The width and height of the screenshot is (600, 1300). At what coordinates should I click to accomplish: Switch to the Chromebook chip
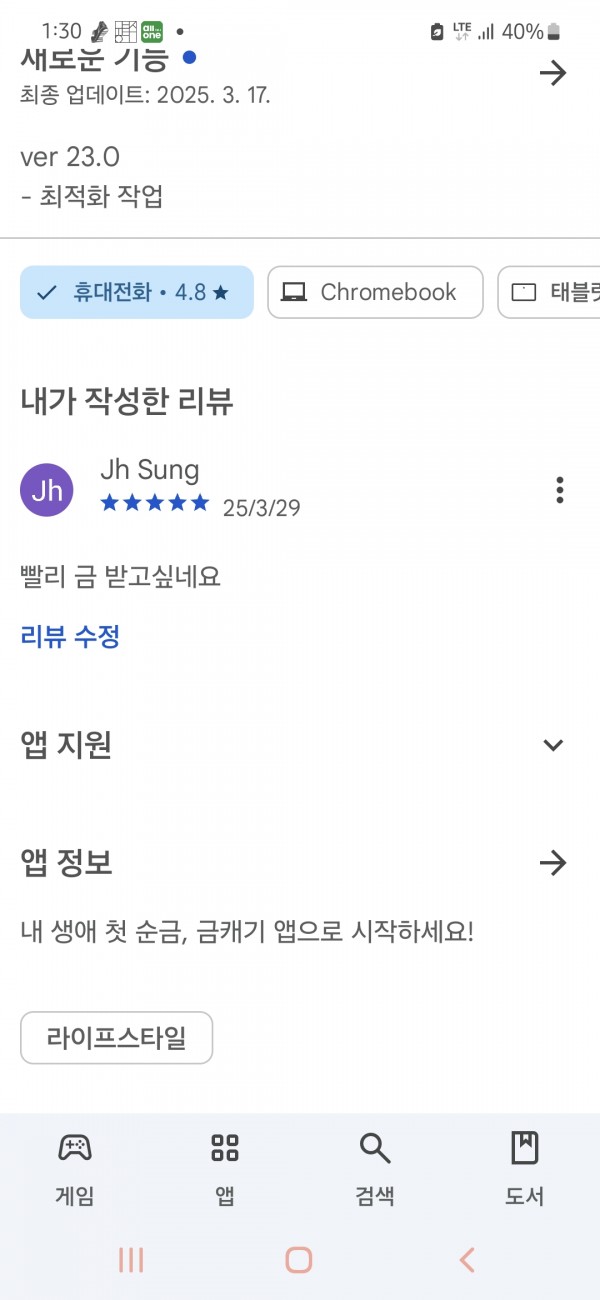[375, 292]
